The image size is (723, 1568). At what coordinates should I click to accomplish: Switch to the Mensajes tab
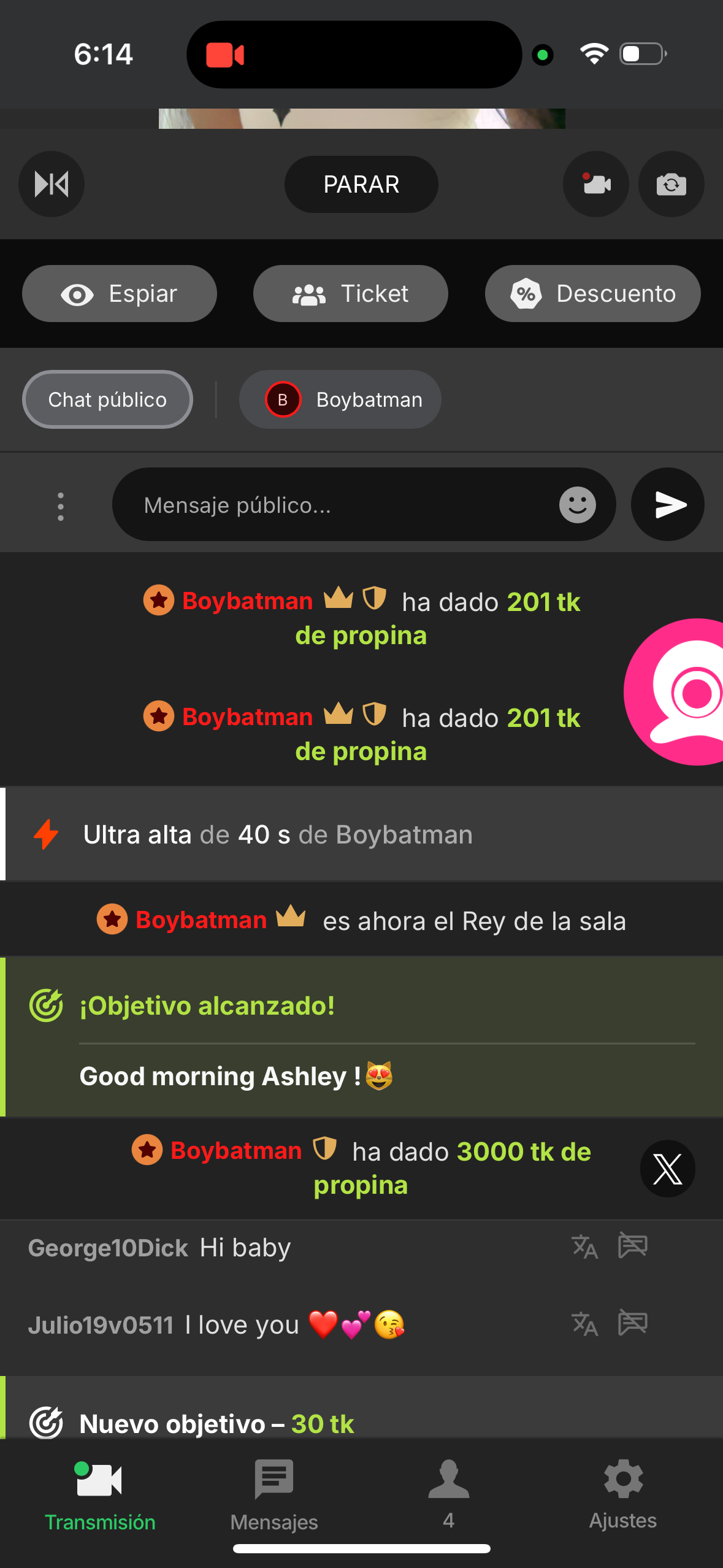click(274, 1494)
